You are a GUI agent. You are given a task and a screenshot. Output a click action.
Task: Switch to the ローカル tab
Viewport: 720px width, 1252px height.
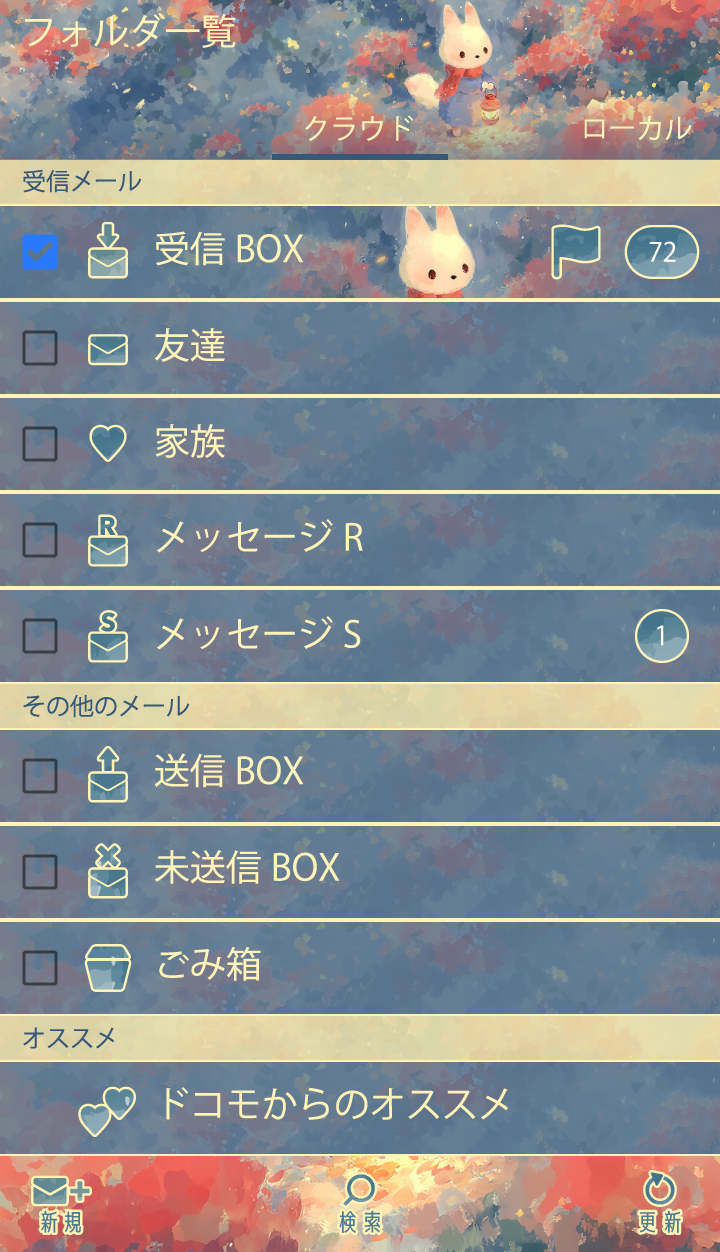pos(636,129)
